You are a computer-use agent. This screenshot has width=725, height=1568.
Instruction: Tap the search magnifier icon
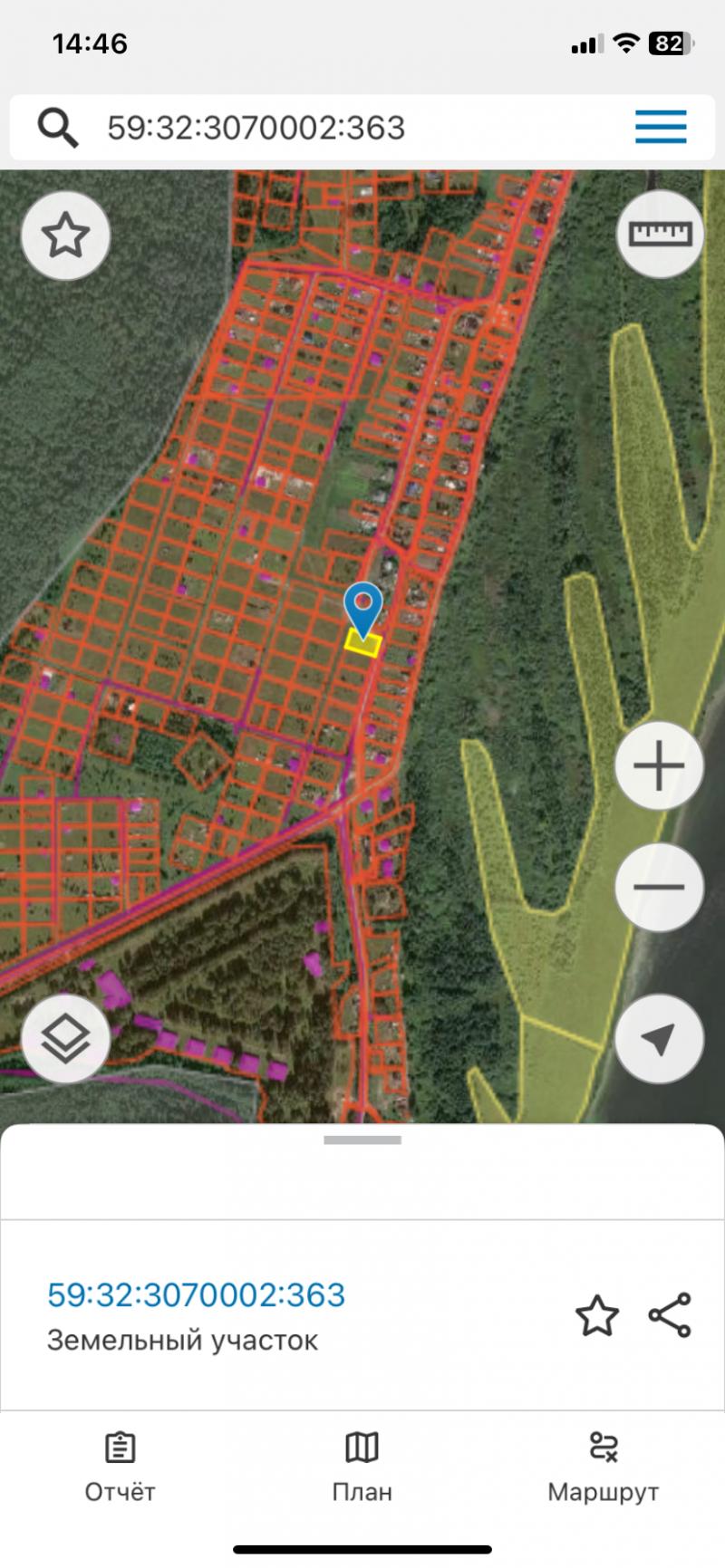pos(58,128)
